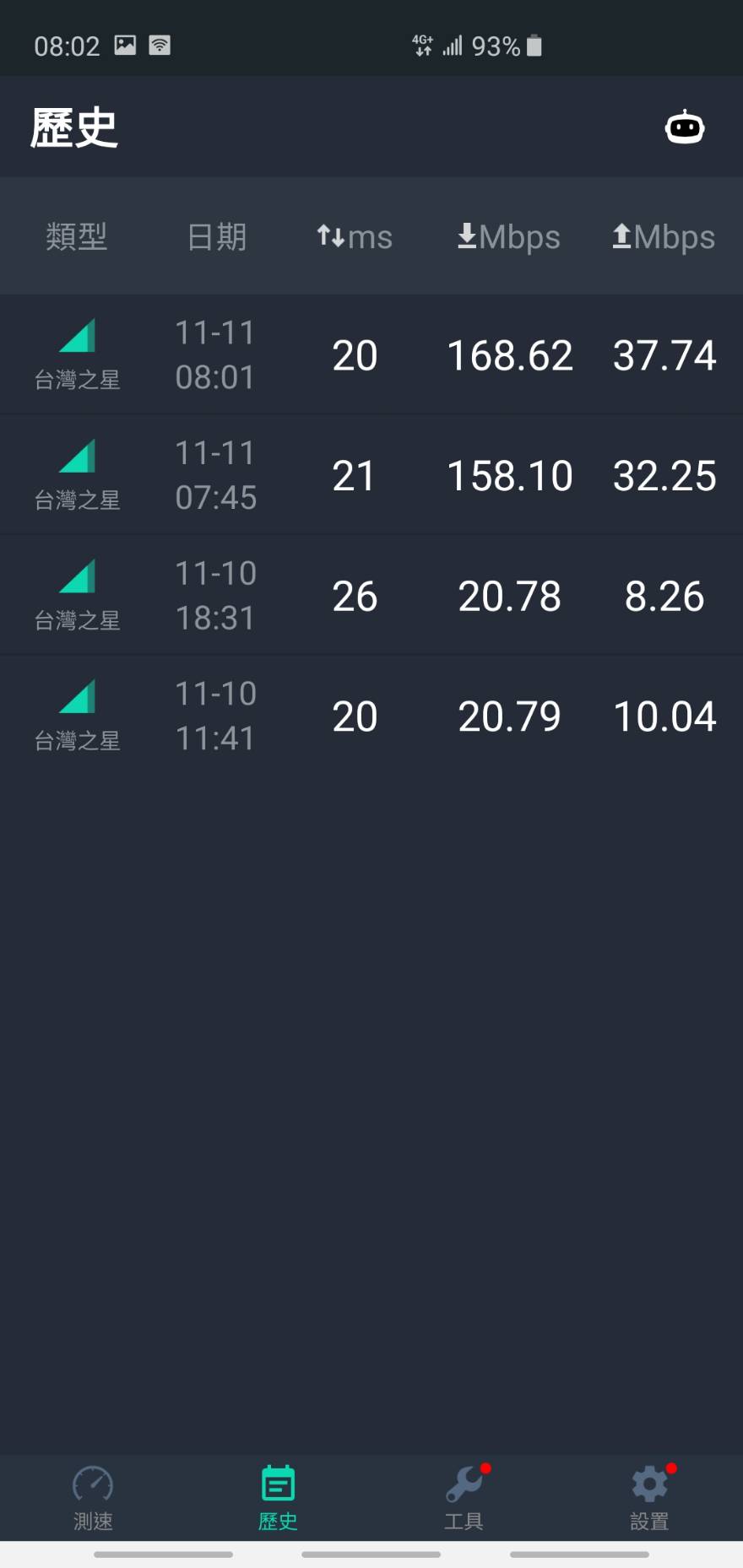Open the robot assistant icon

point(684,128)
